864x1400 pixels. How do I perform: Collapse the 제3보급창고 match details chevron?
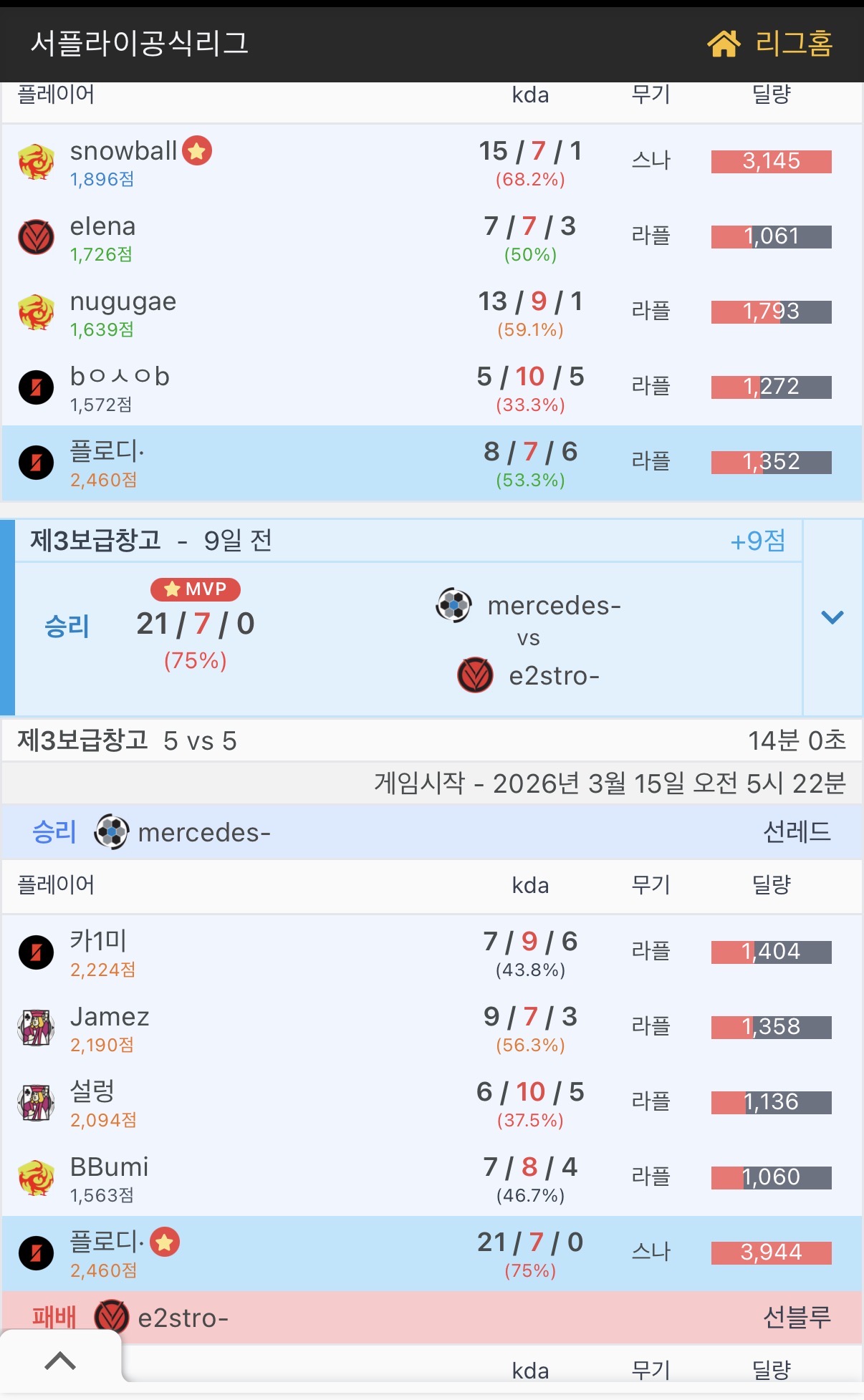tap(832, 617)
